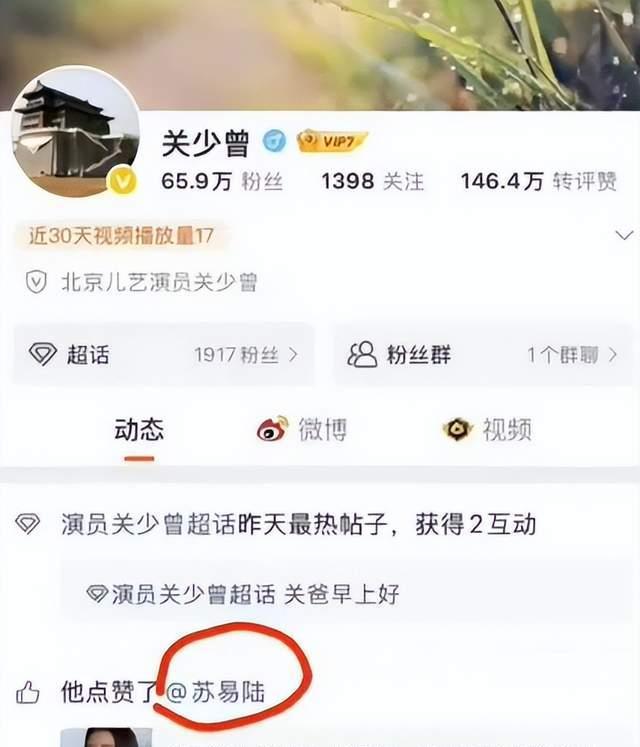Switch to the 动态 tab
Viewport: 640px width, 747px height.
[x=139, y=430]
